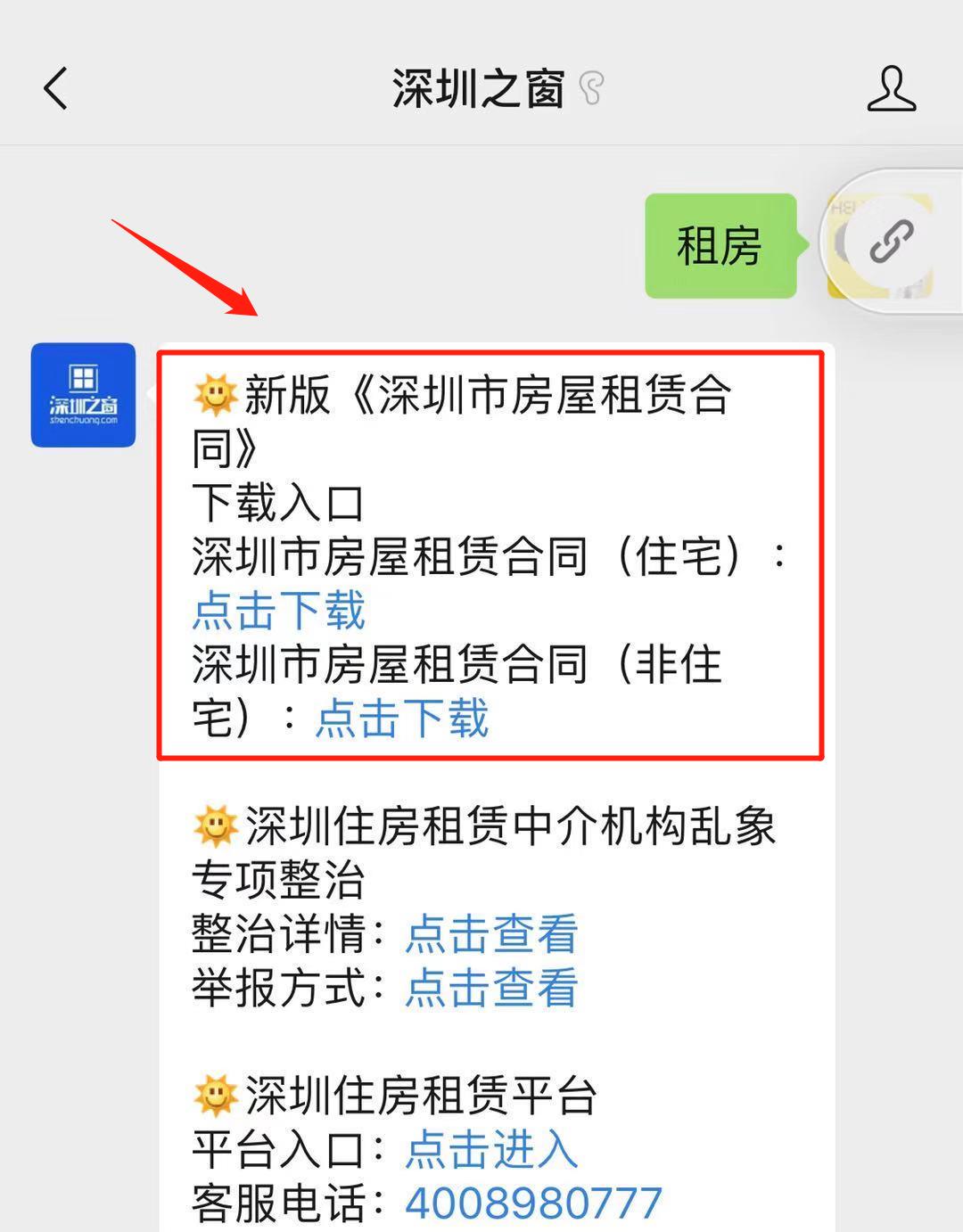Tap the sun emoji before 深圳住房租赁中介机构乱象专项整治
Viewport: 963px width, 1232px height.
214,827
